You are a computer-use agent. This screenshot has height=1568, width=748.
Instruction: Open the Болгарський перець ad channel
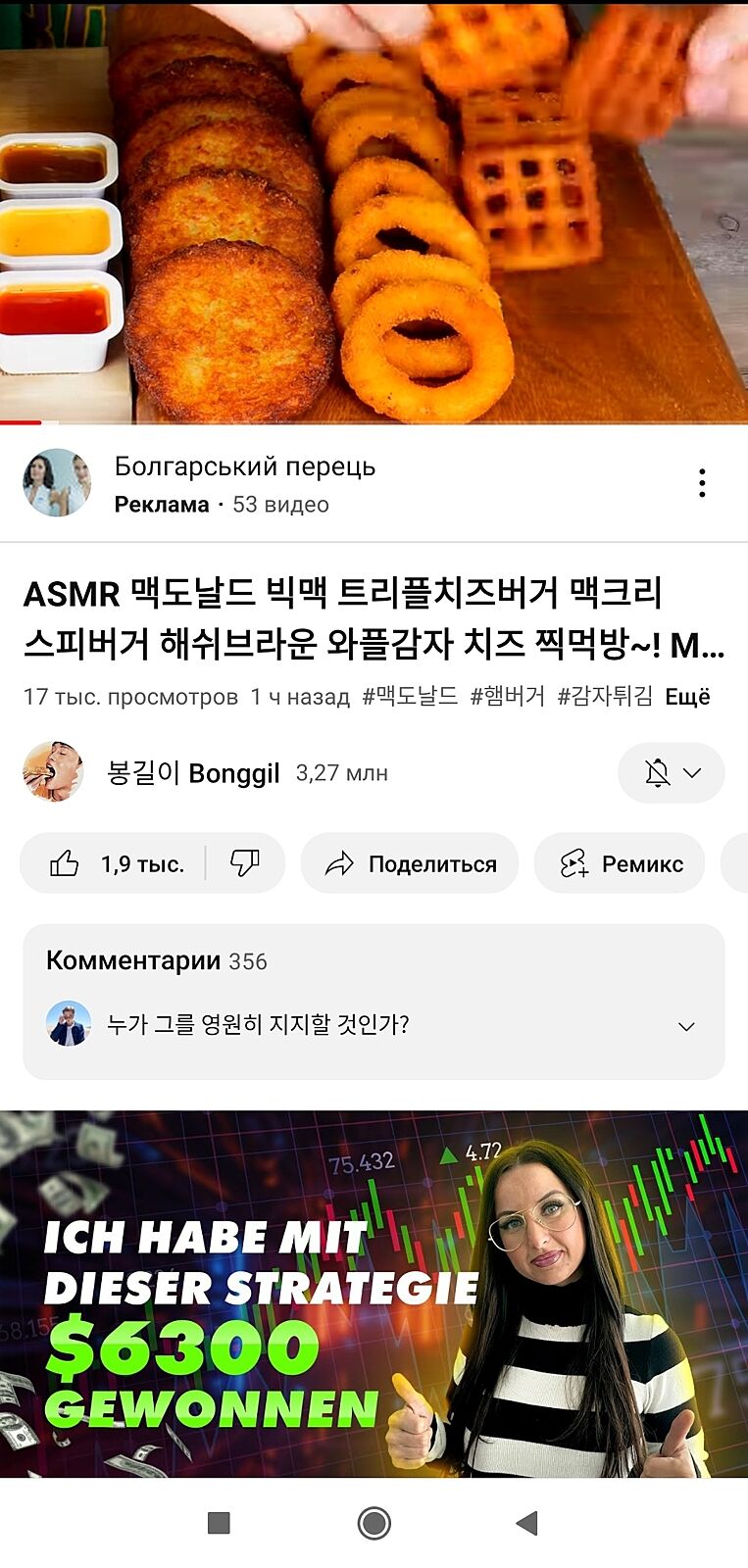click(x=245, y=467)
